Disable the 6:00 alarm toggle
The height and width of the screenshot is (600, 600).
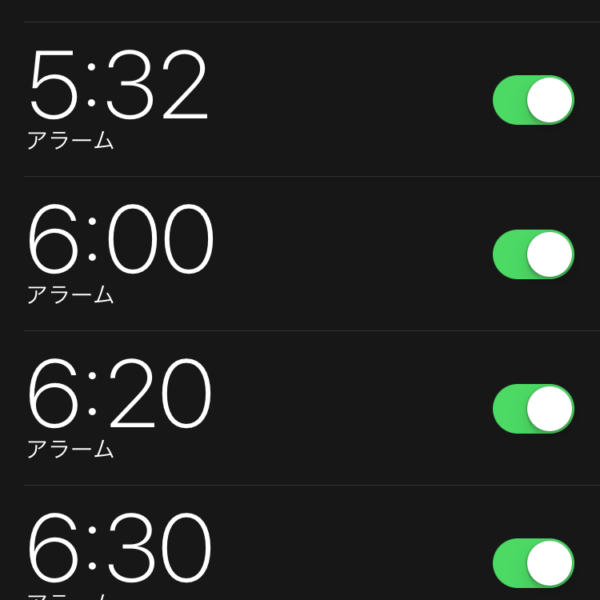click(x=533, y=254)
